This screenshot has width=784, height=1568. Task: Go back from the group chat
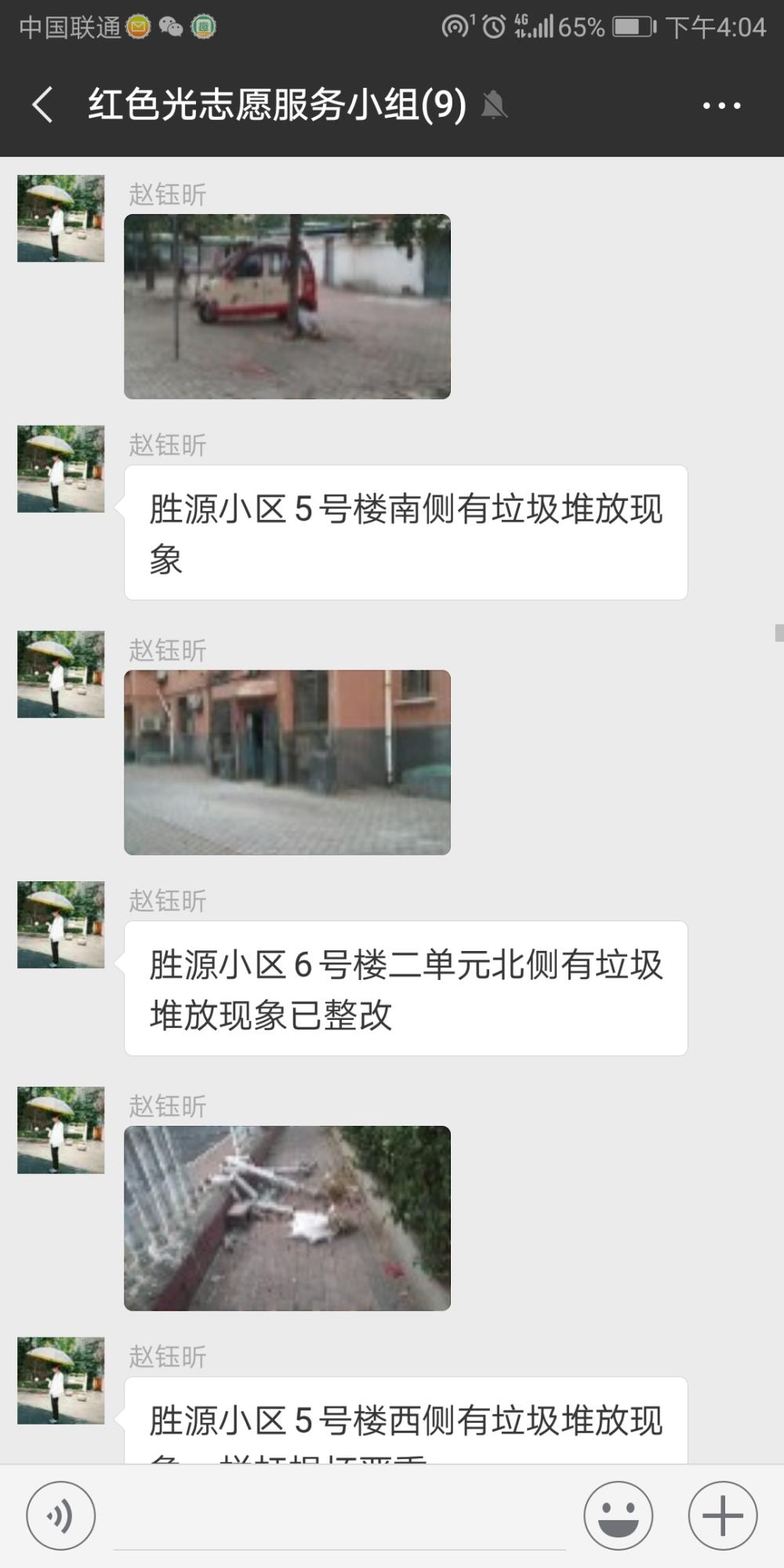point(43,105)
